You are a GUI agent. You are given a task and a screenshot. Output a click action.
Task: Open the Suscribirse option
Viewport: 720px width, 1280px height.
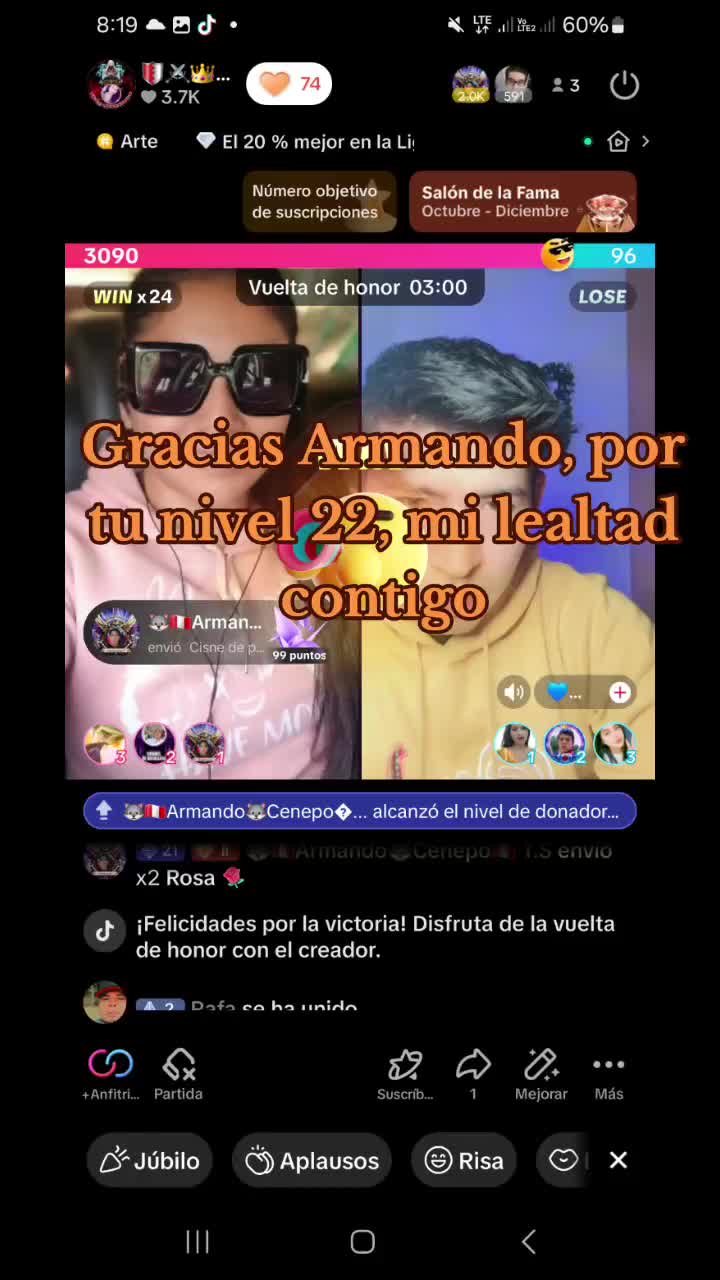click(405, 1073)
